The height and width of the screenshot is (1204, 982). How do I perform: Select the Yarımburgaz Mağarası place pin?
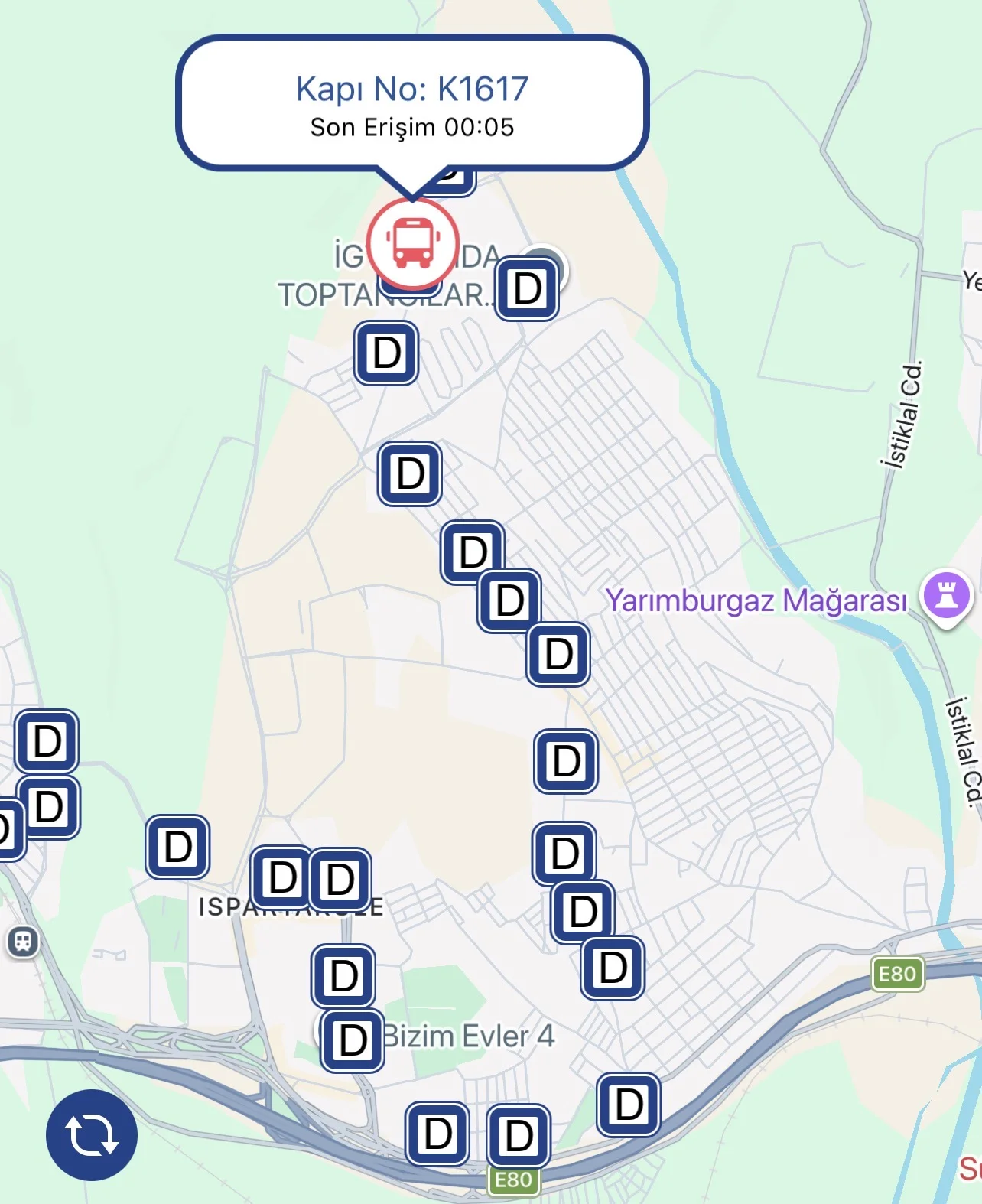946,596
